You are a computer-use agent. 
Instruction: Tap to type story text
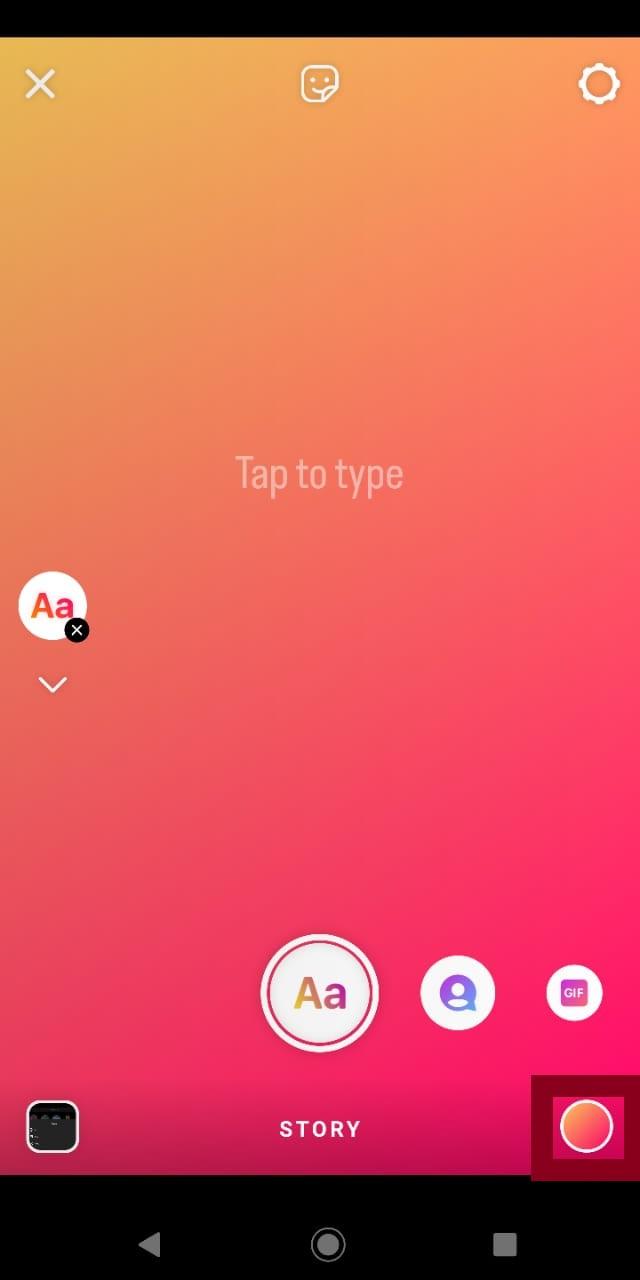pos(319,473)
